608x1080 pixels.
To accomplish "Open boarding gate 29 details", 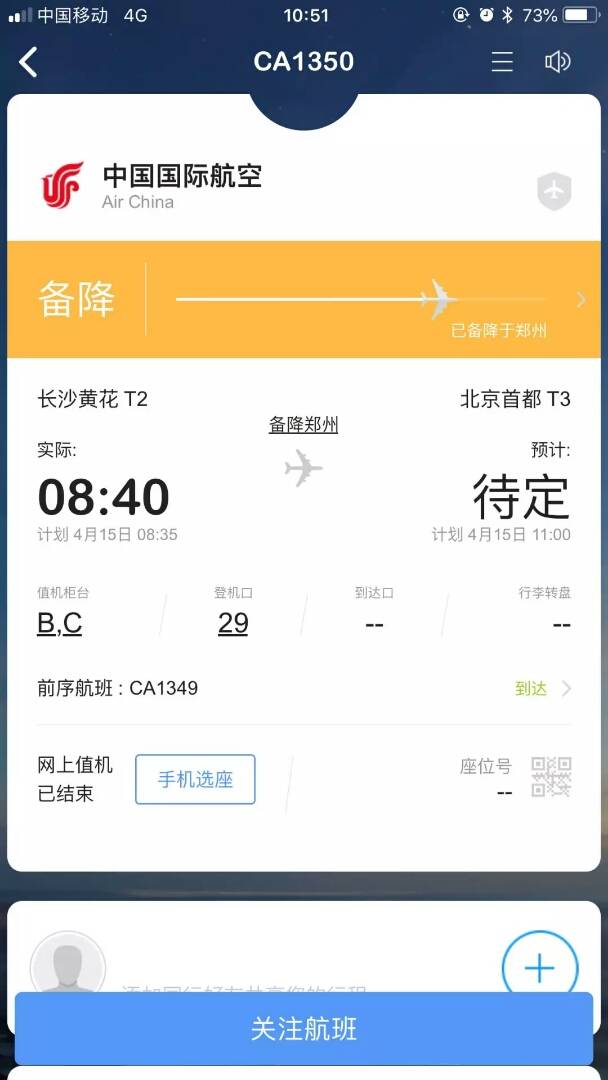I will pos(233,624).
